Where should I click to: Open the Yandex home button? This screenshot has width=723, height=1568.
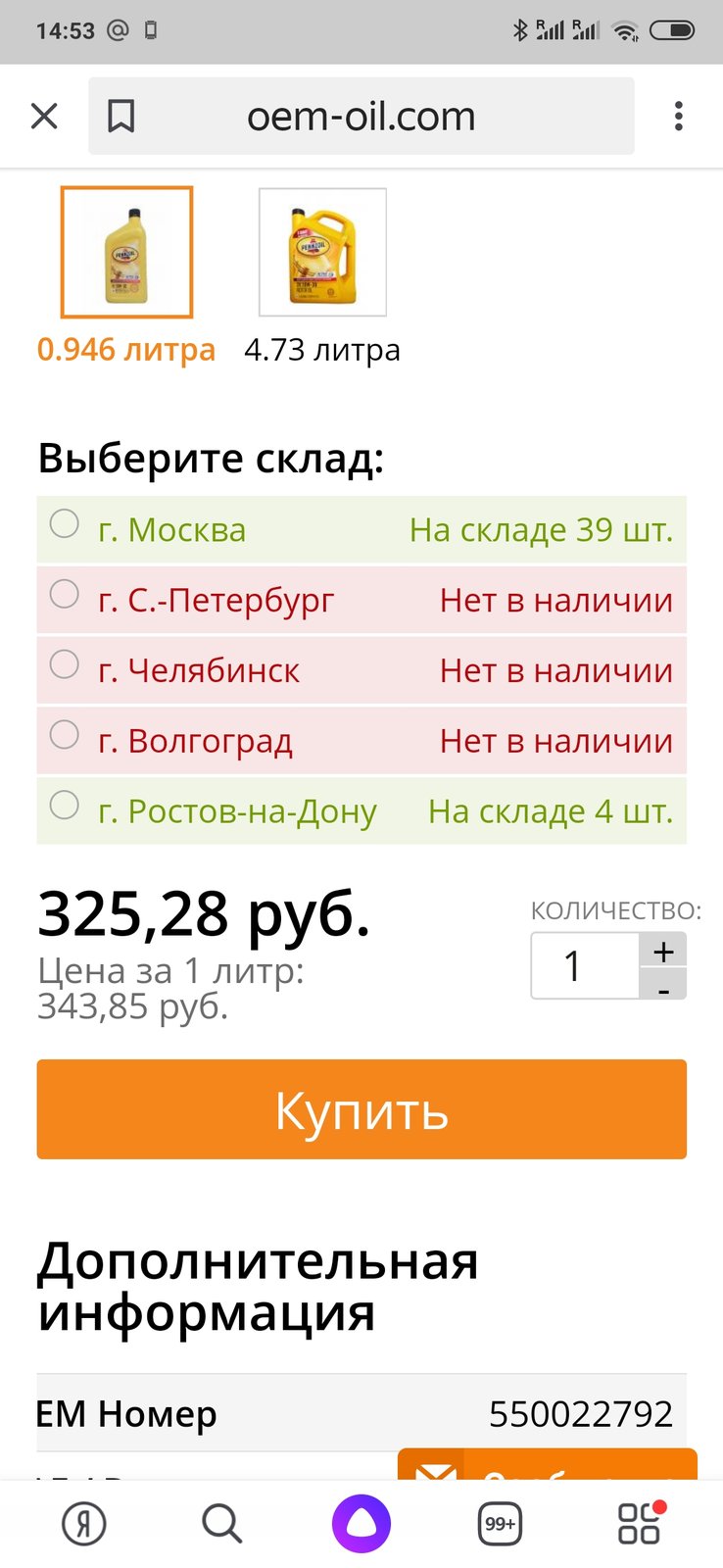(84, 1524)
